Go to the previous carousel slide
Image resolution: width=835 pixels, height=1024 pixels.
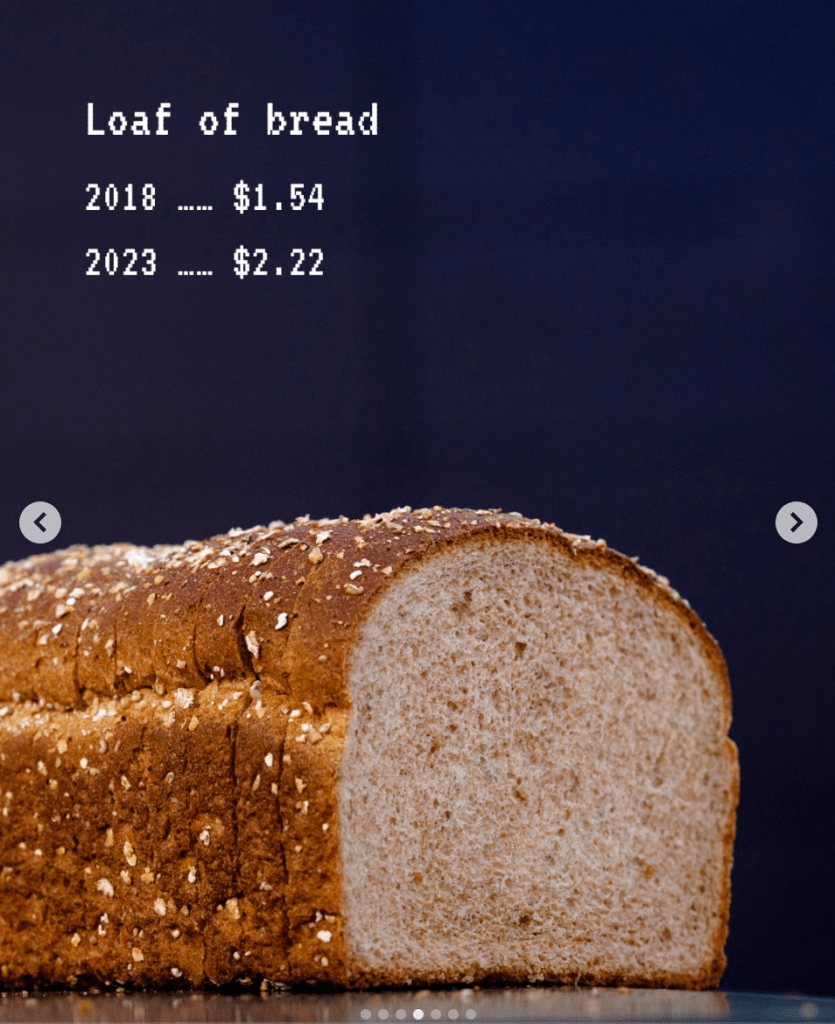click(40, 522)
